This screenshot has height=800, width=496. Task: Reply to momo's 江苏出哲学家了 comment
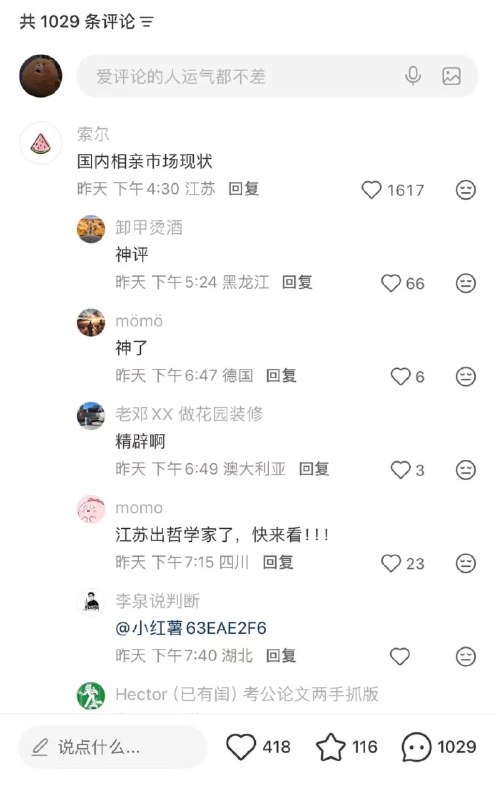click(x=278, y=562)
